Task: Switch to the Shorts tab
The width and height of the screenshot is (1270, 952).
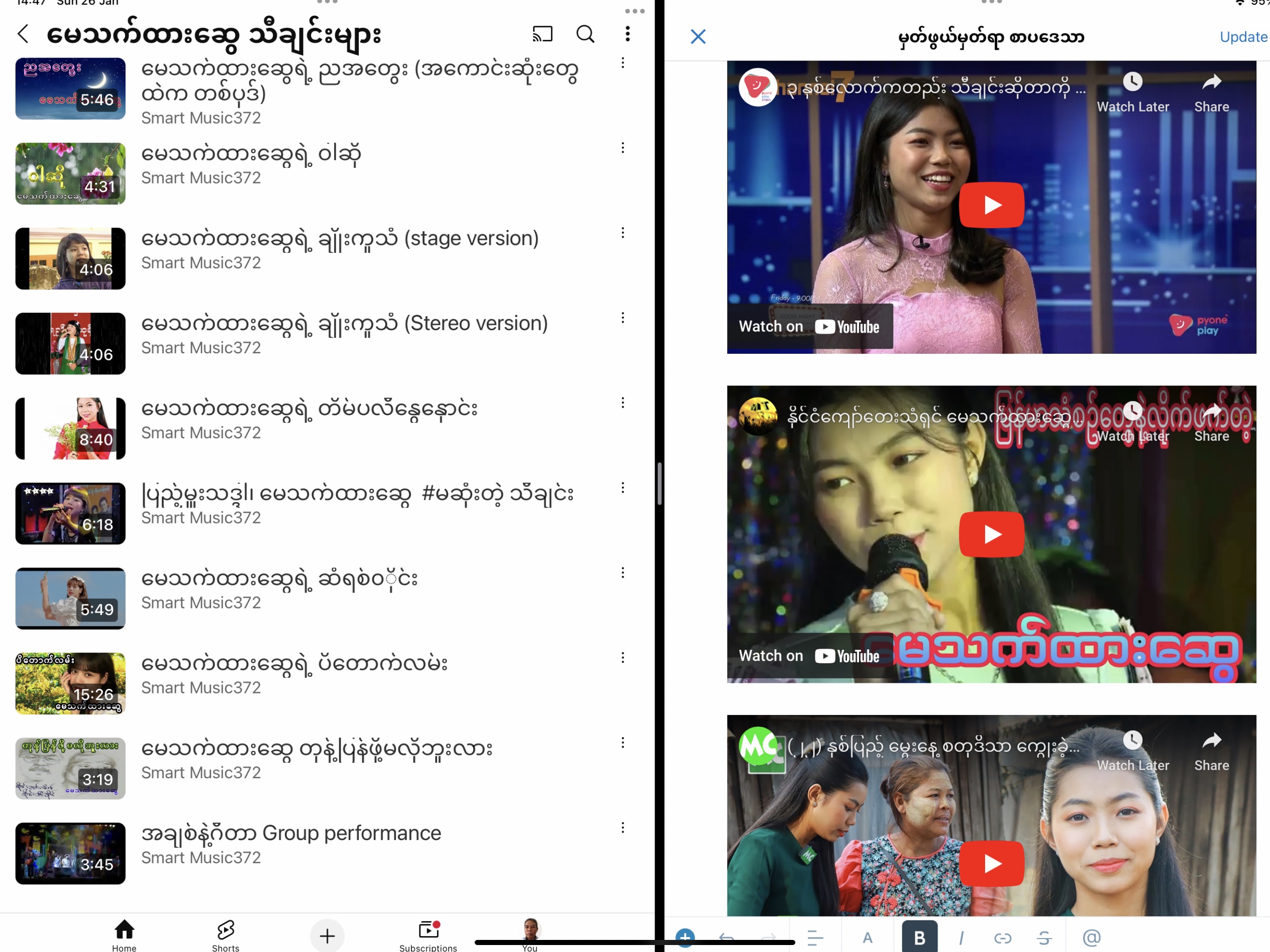Action: point(225,934)
